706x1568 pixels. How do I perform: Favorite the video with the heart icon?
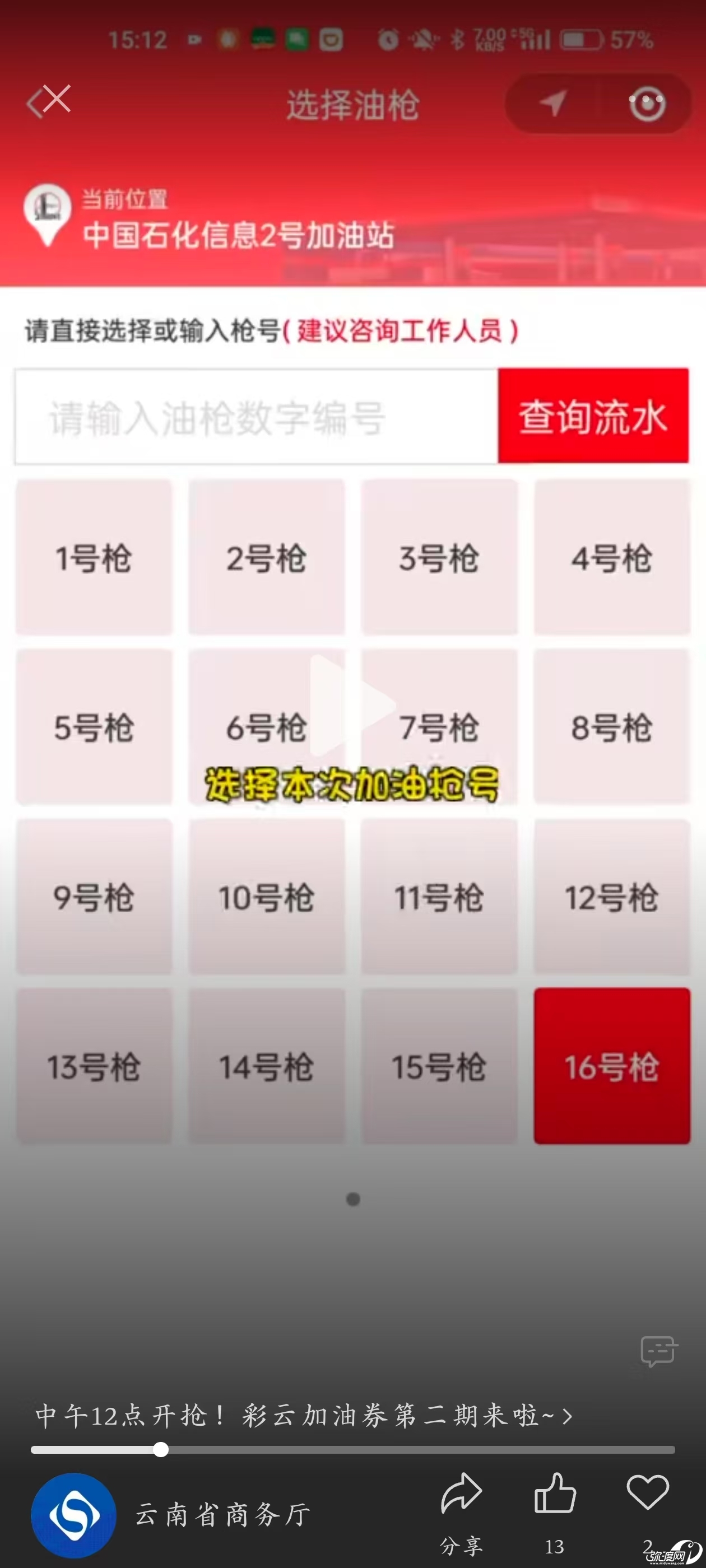pyautogui.click(x=647, y=1492)
